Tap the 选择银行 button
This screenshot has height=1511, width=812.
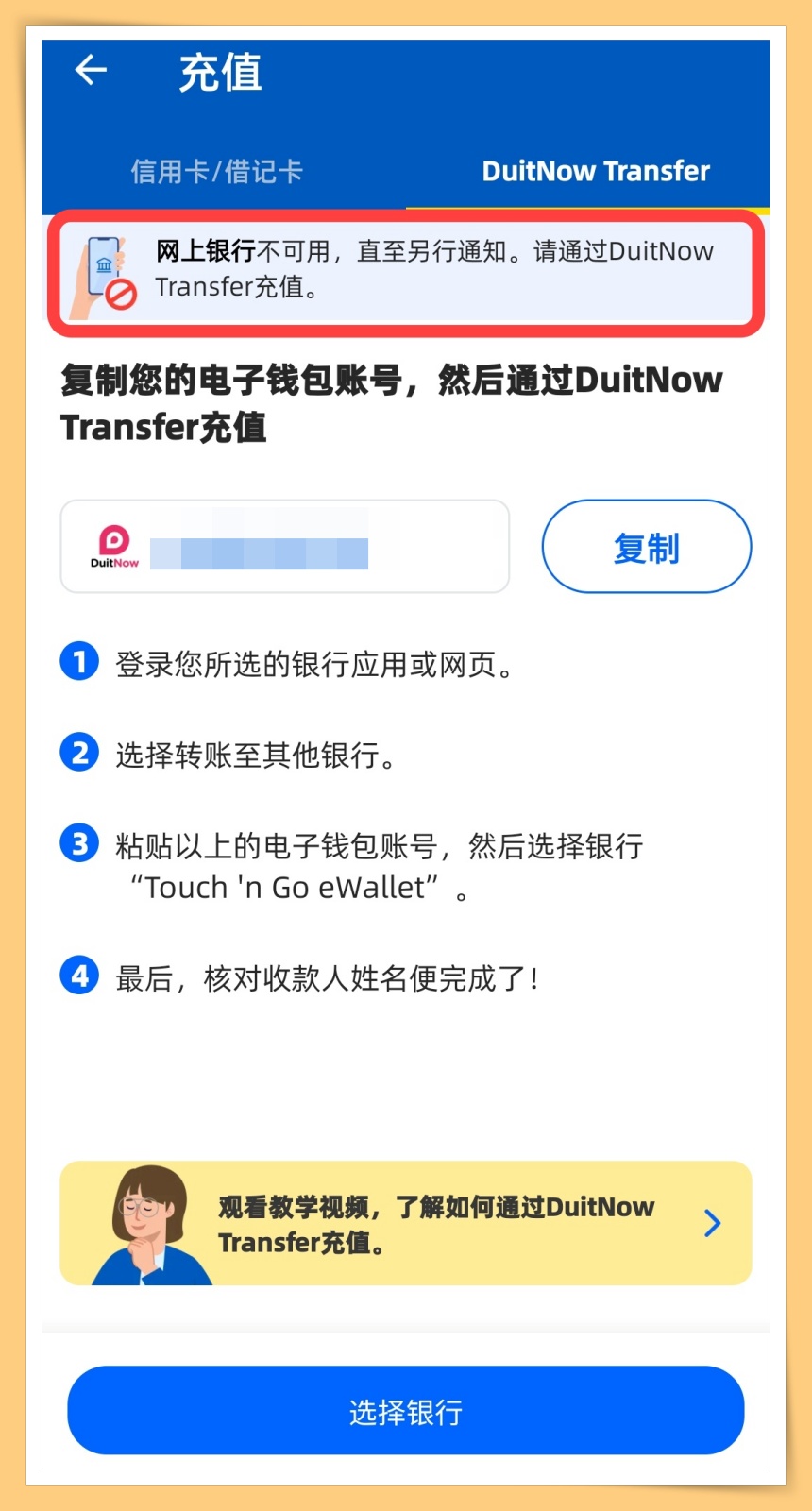(406, 1411)
